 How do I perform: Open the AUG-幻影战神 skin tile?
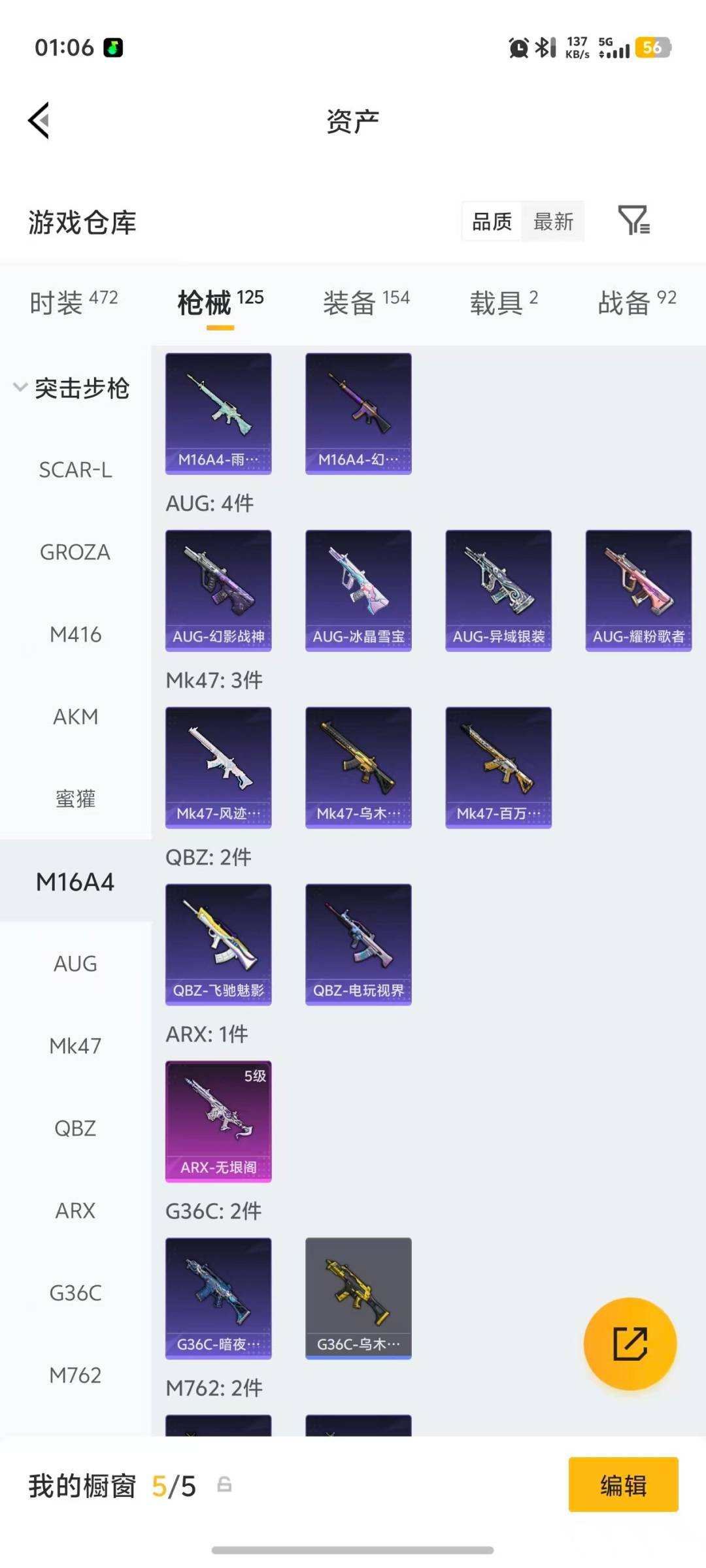(x=218, y=590)
